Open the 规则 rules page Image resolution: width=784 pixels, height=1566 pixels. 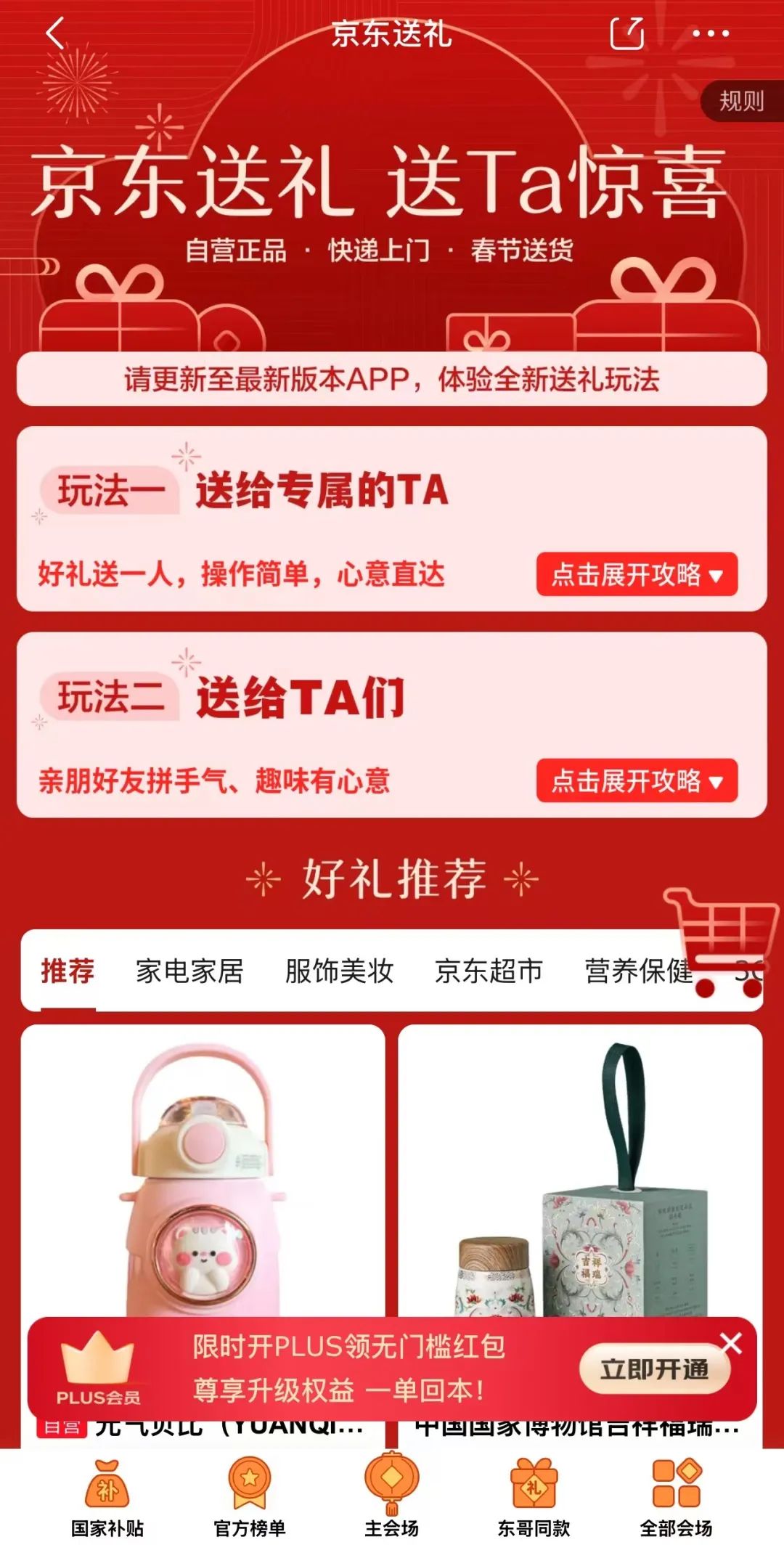(741, 101)
